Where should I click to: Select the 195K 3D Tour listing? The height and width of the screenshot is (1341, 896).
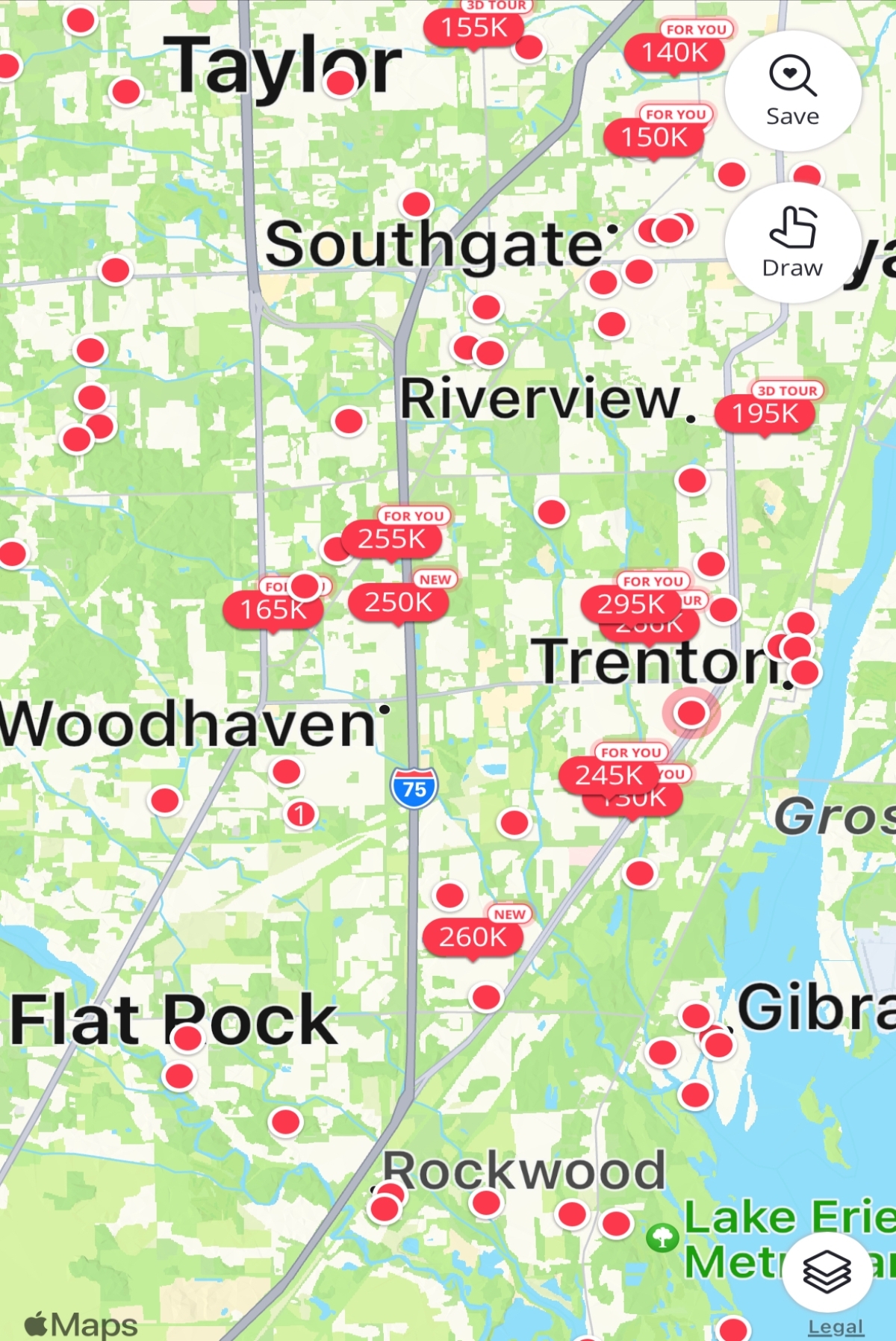765,414
